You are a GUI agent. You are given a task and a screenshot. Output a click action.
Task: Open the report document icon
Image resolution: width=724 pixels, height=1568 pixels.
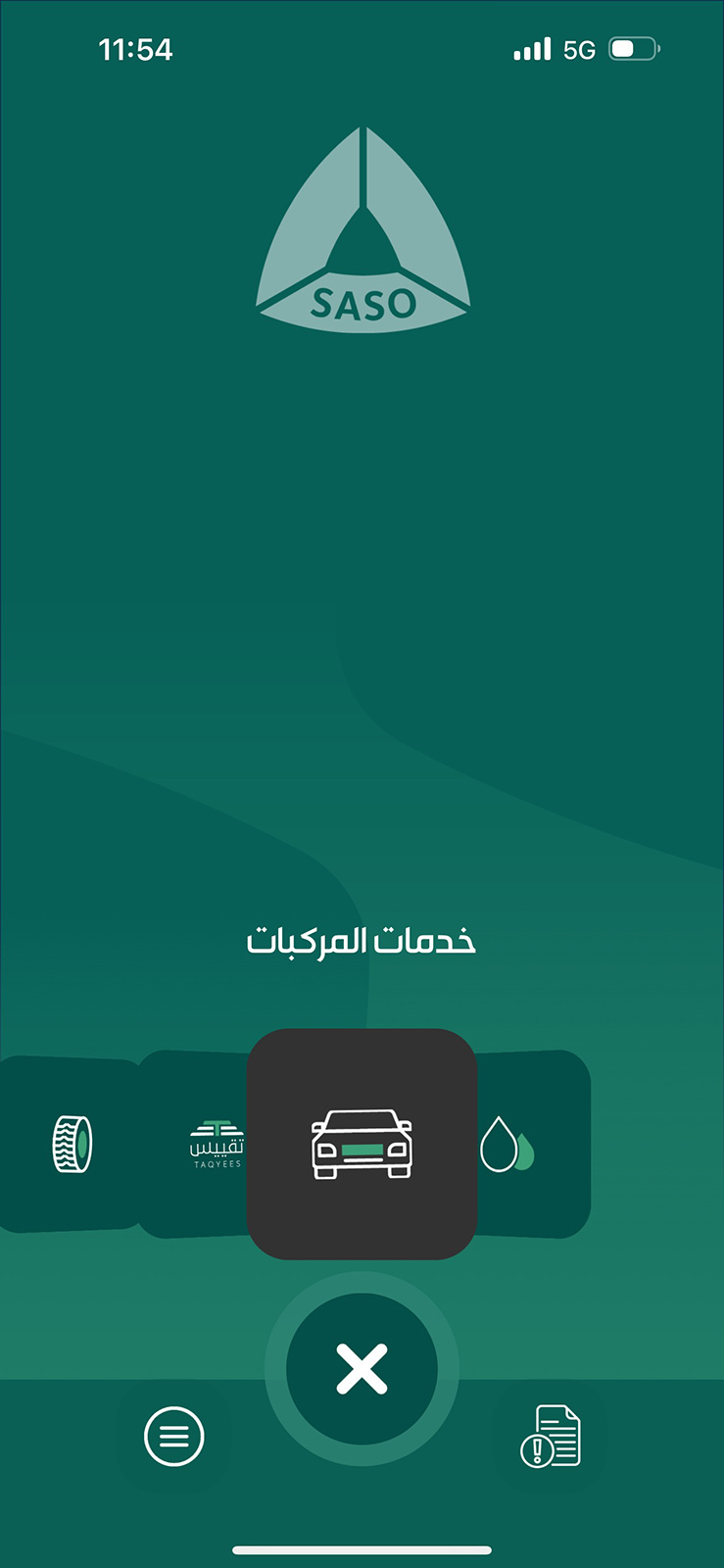[x=550, y=1437]
